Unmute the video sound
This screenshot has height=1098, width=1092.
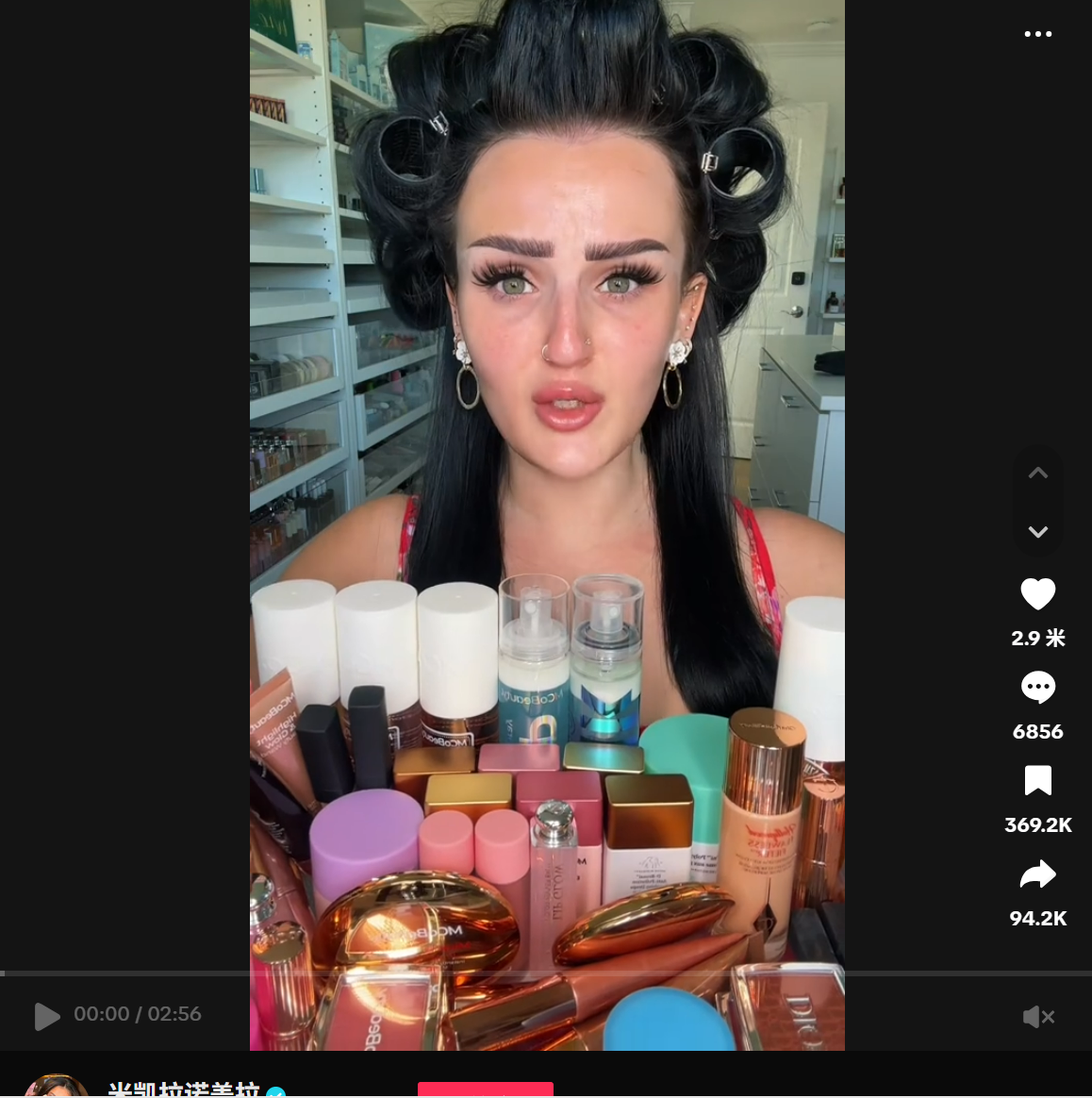[1037, 1016]
